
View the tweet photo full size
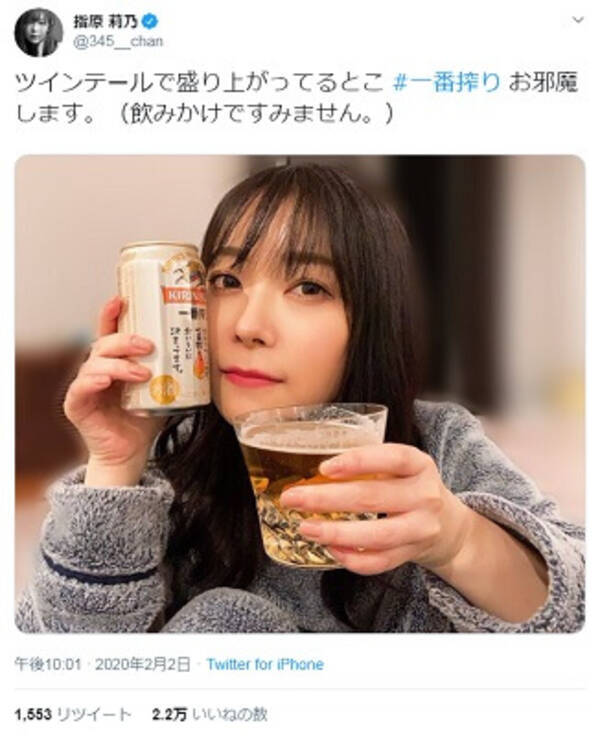tap(299, 393)
